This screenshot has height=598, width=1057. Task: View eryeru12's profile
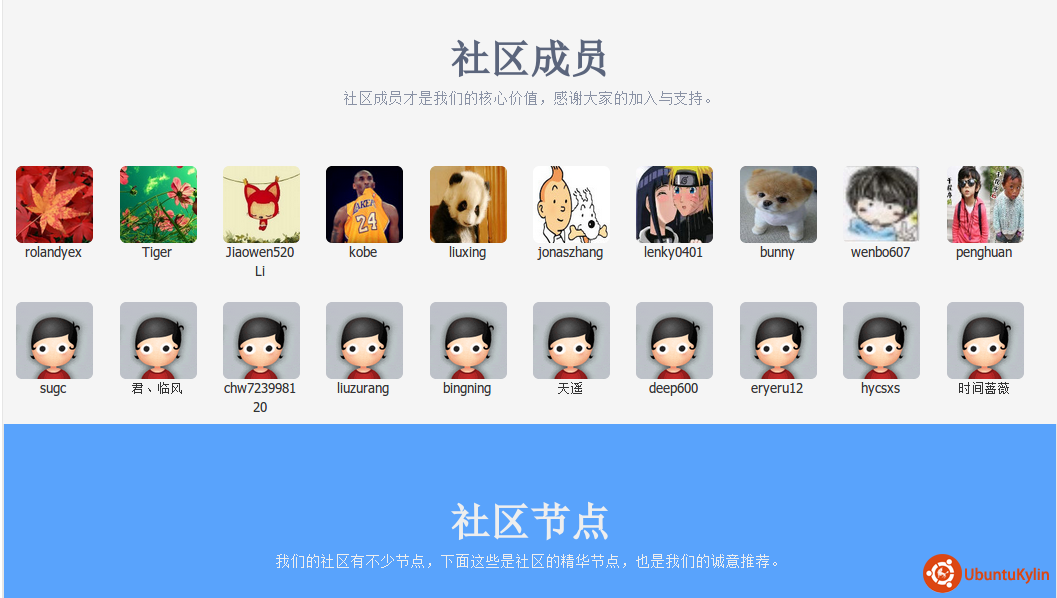point(778,341)
